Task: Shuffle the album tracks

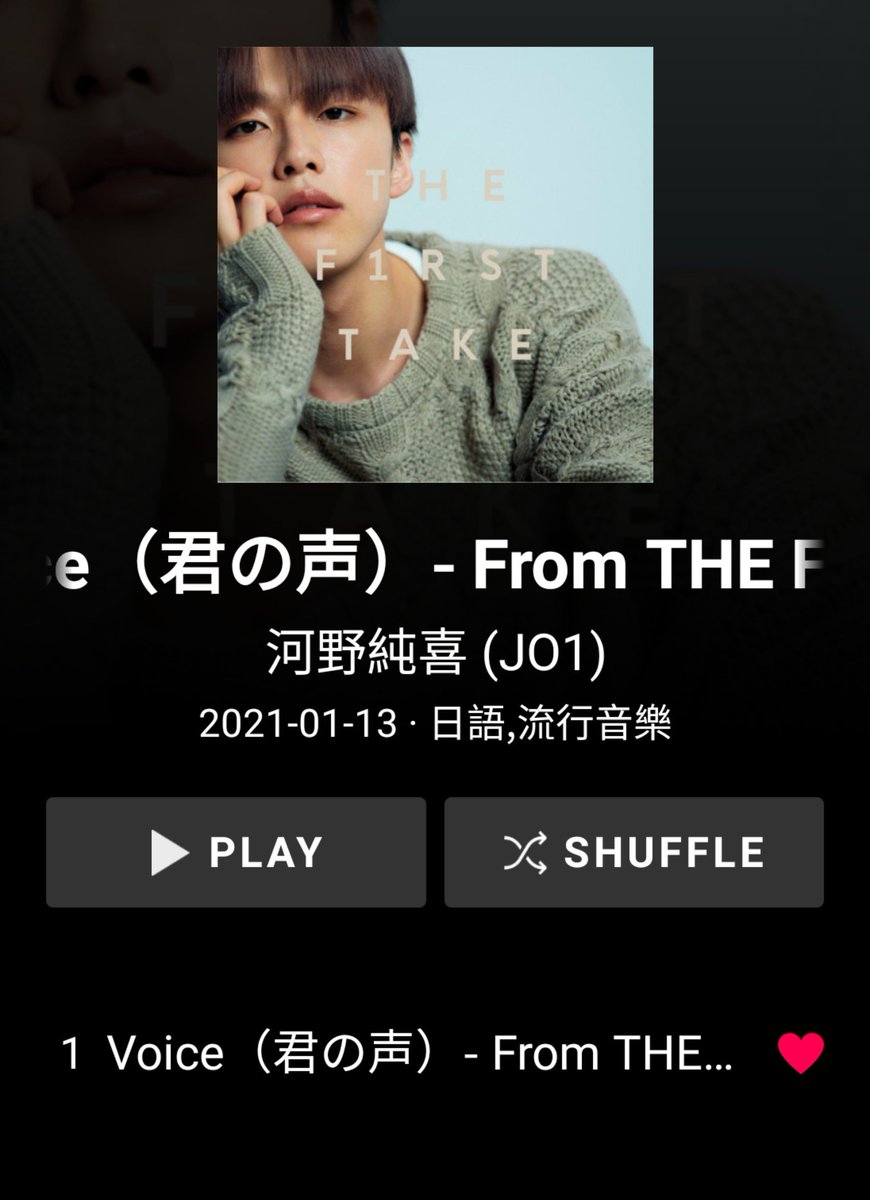Action: [x=634, y=852]
